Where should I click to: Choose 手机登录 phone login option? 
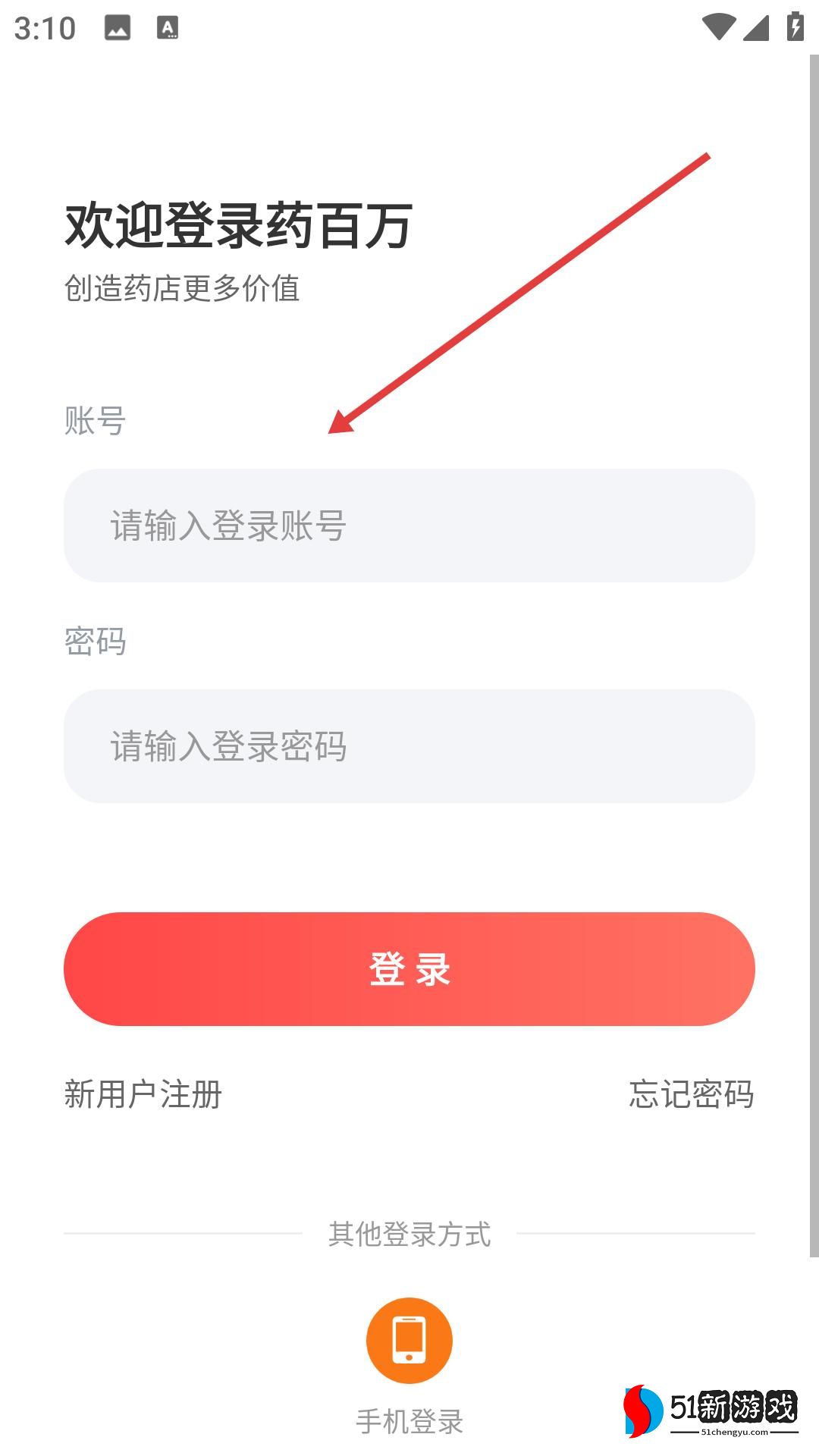(409, 1341)
